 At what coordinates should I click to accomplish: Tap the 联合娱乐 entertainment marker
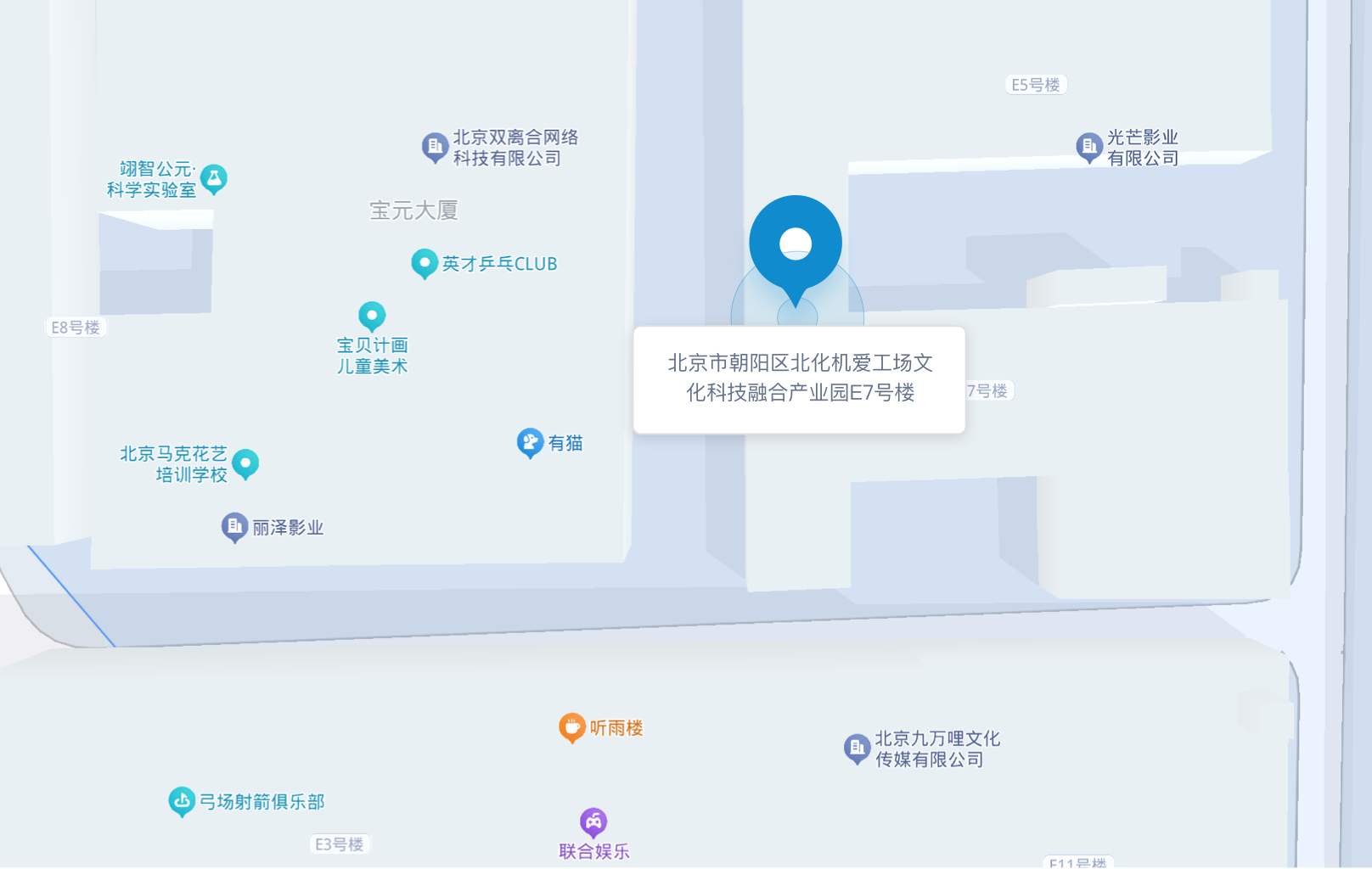(593, 821)
